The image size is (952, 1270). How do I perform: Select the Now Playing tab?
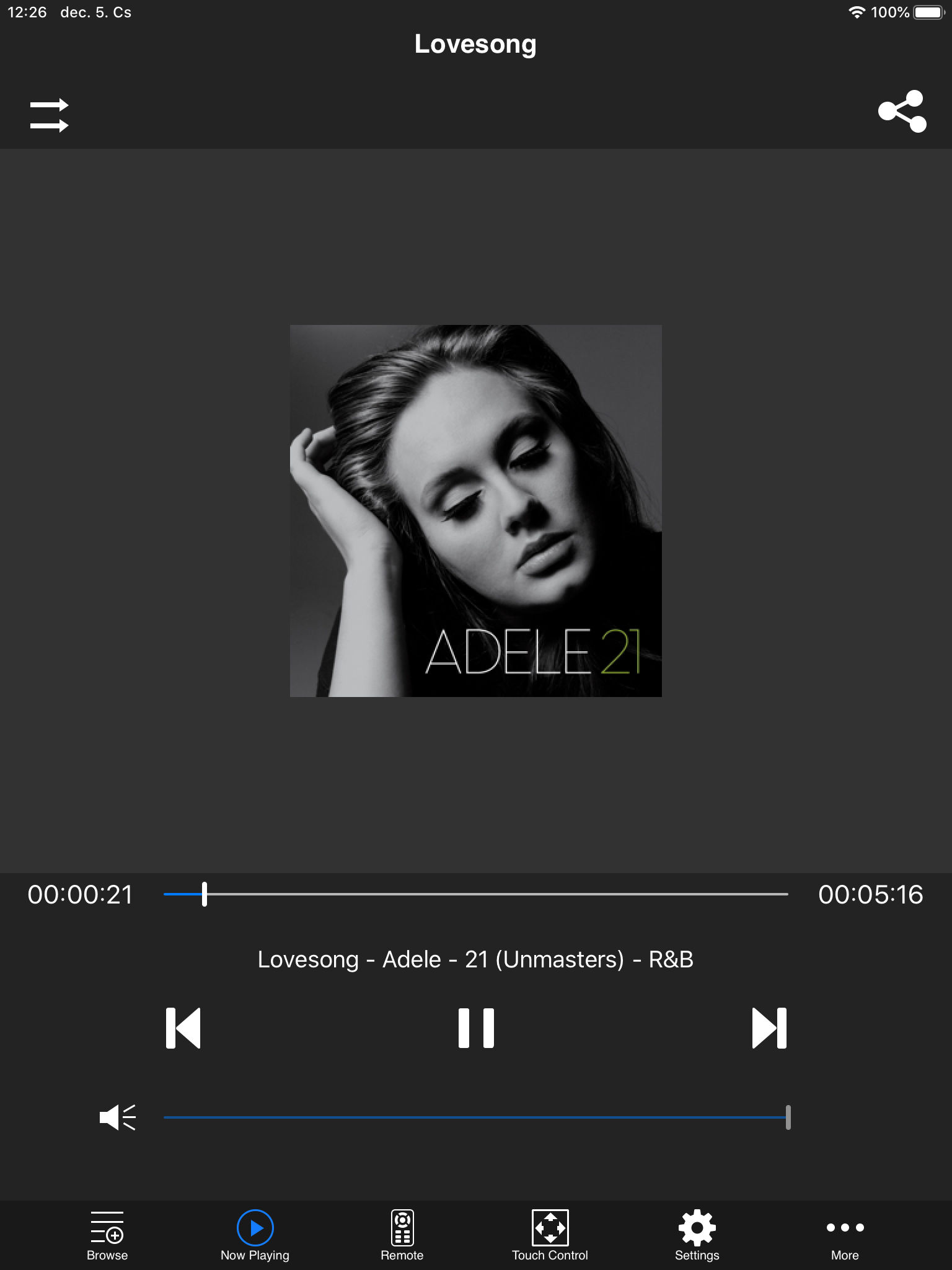point(255,1235)
